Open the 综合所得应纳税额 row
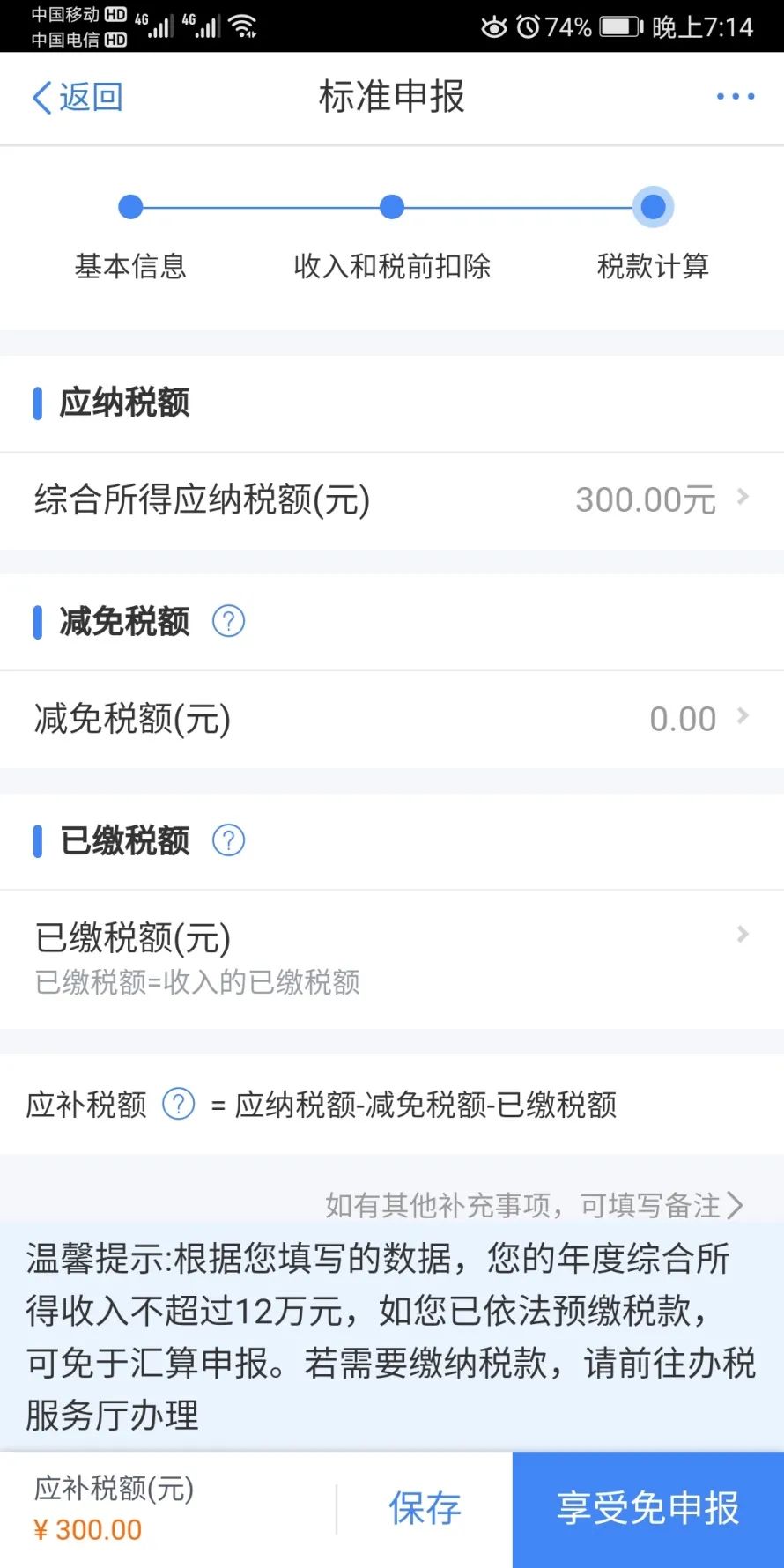784x1568 pixels. pos(392,500)
